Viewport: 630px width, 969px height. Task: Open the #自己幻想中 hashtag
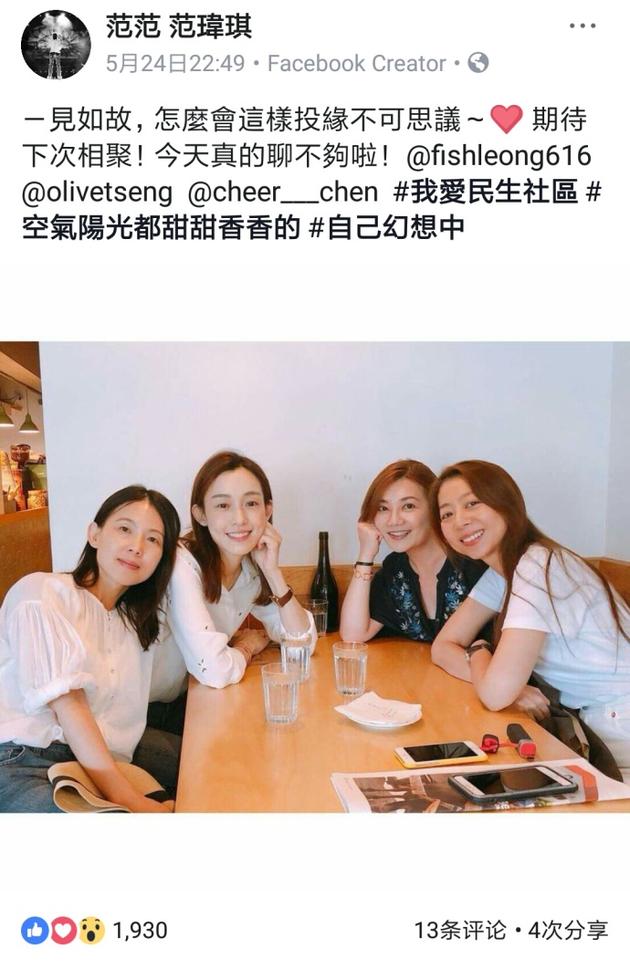click(387, 229)
